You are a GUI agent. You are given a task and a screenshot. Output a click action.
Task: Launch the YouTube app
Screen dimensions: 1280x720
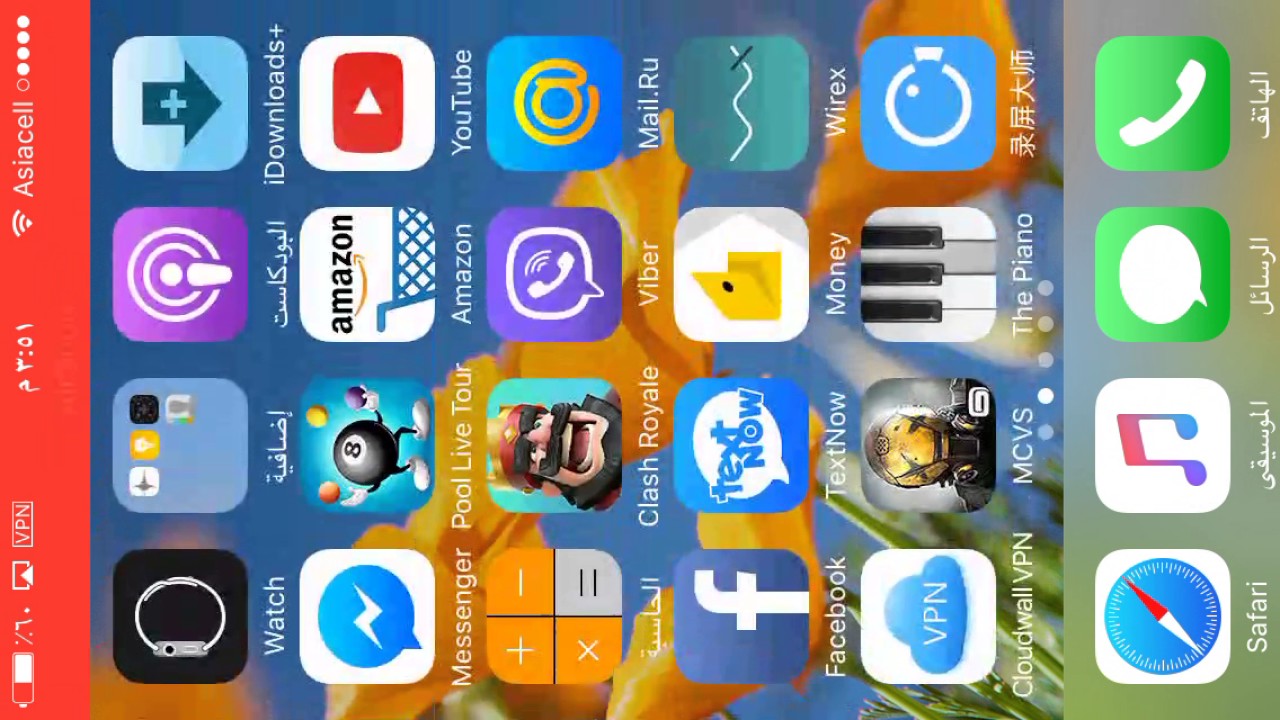click(367, 103)
